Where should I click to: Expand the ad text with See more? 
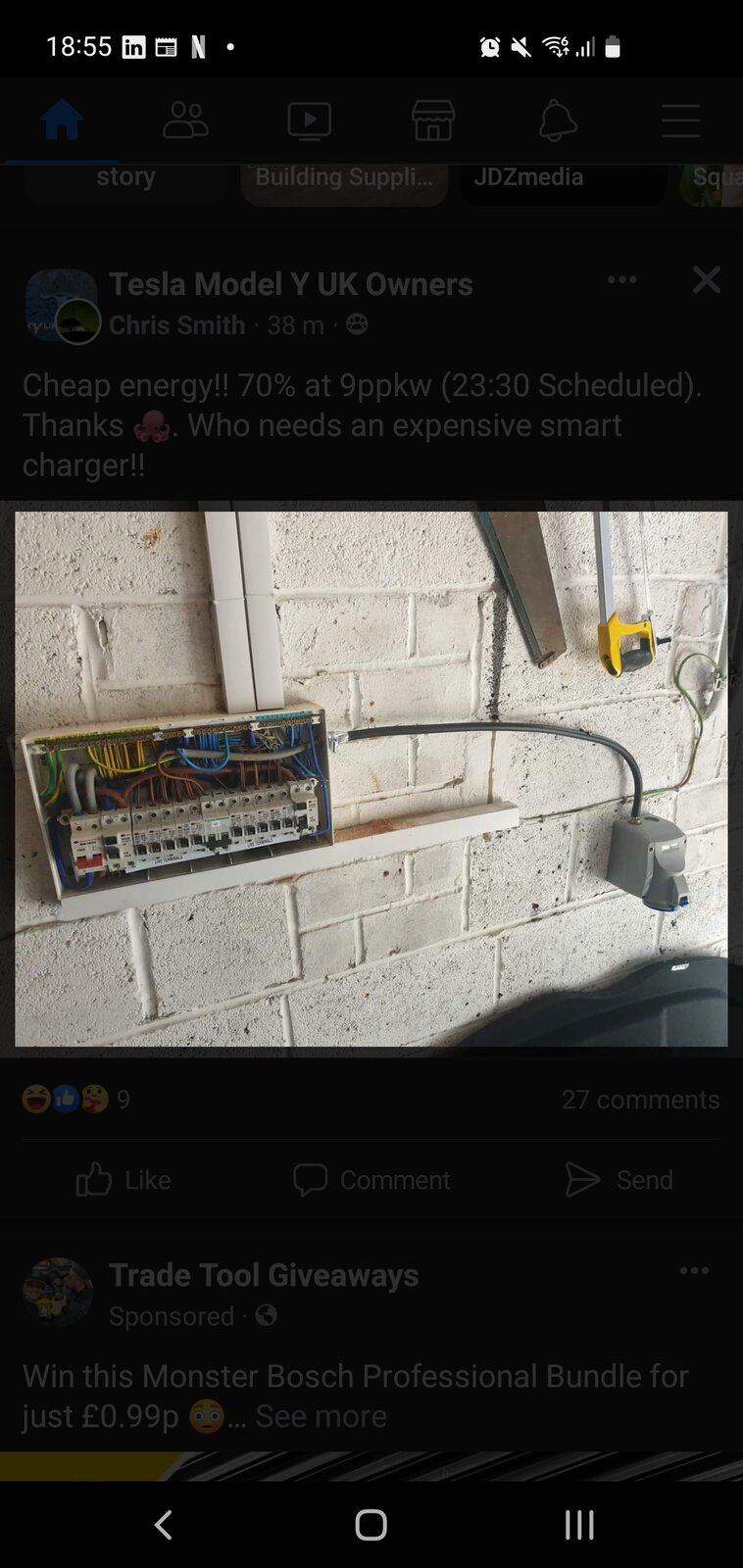pyautogui.click(x=321, y=1416)
